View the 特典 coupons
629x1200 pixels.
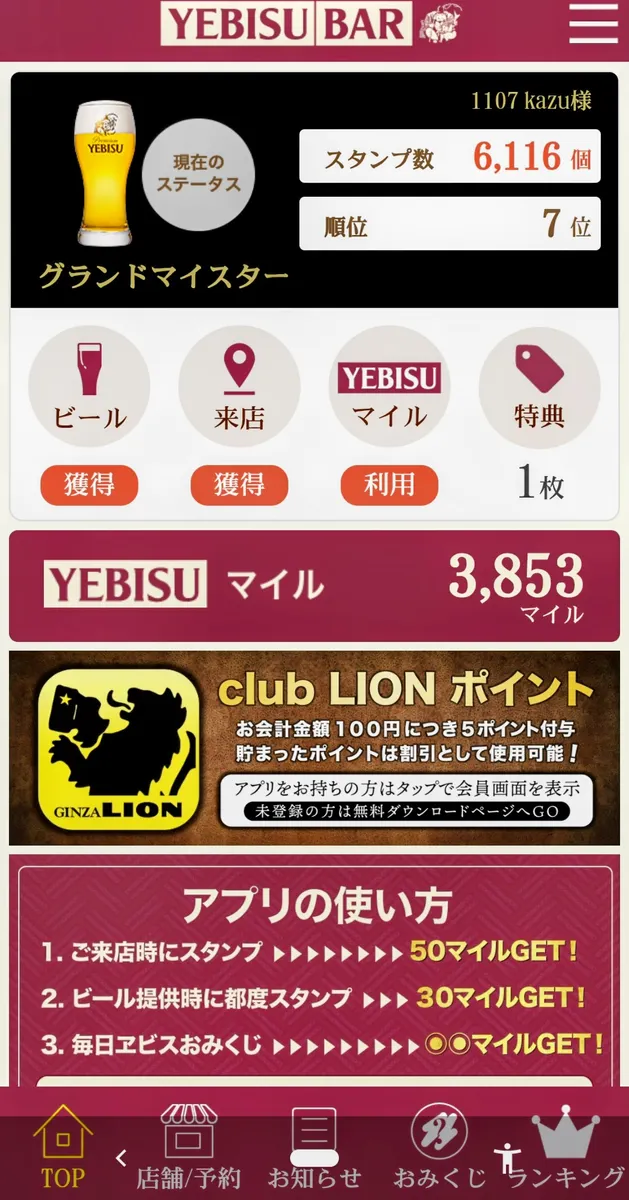(x=539, y=386)
